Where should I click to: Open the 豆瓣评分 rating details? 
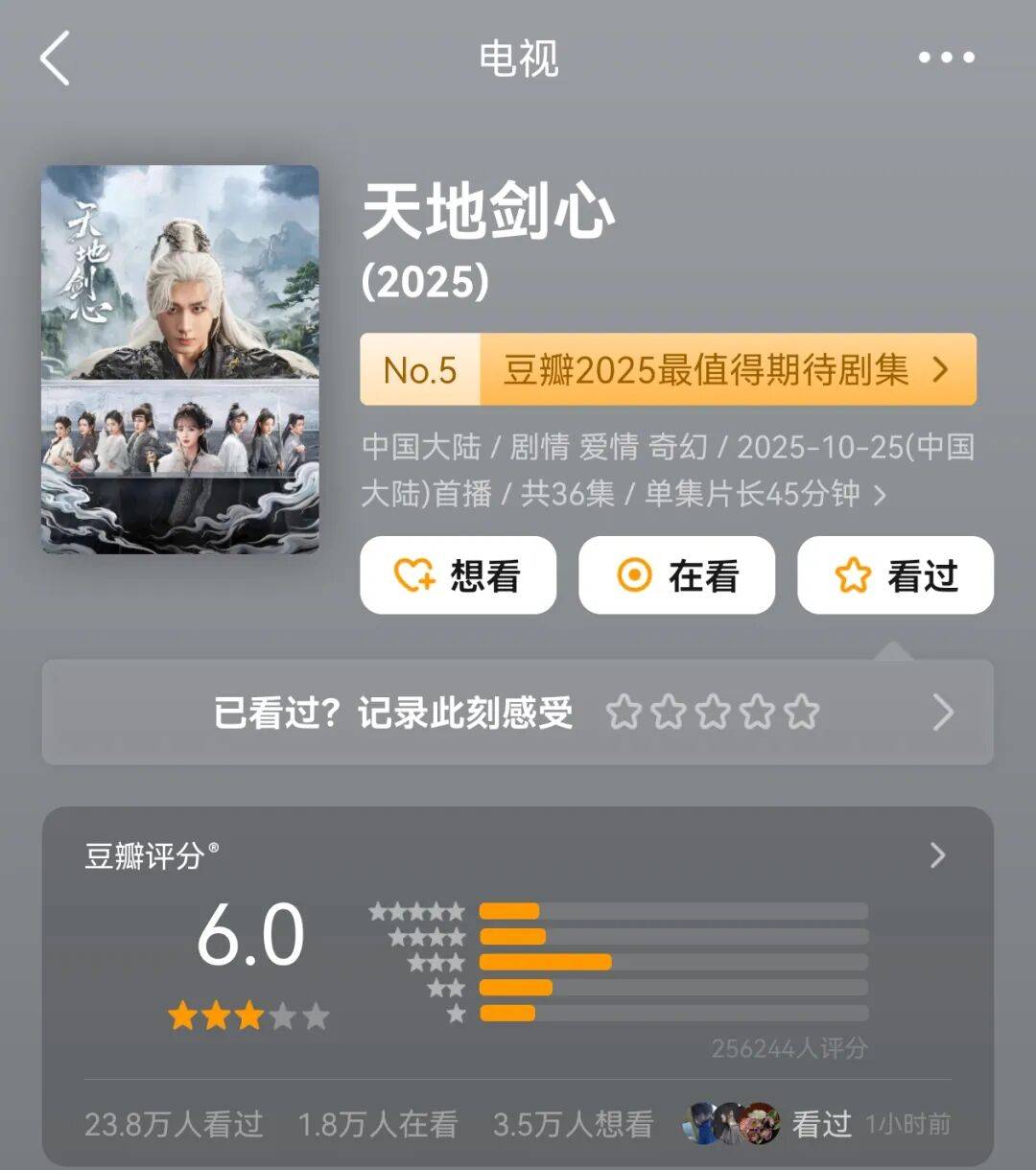tap(937, 855)
